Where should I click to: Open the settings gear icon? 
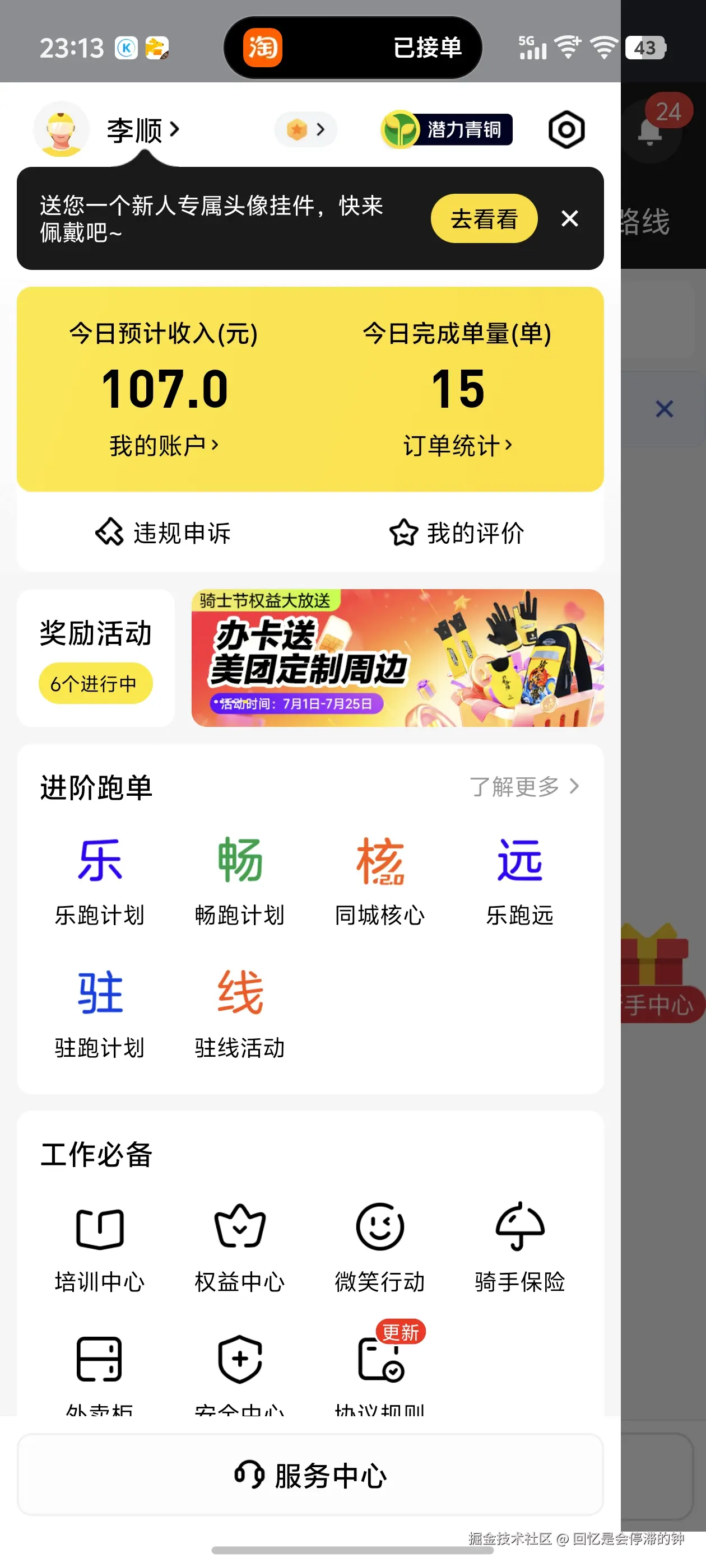point(566,130)
